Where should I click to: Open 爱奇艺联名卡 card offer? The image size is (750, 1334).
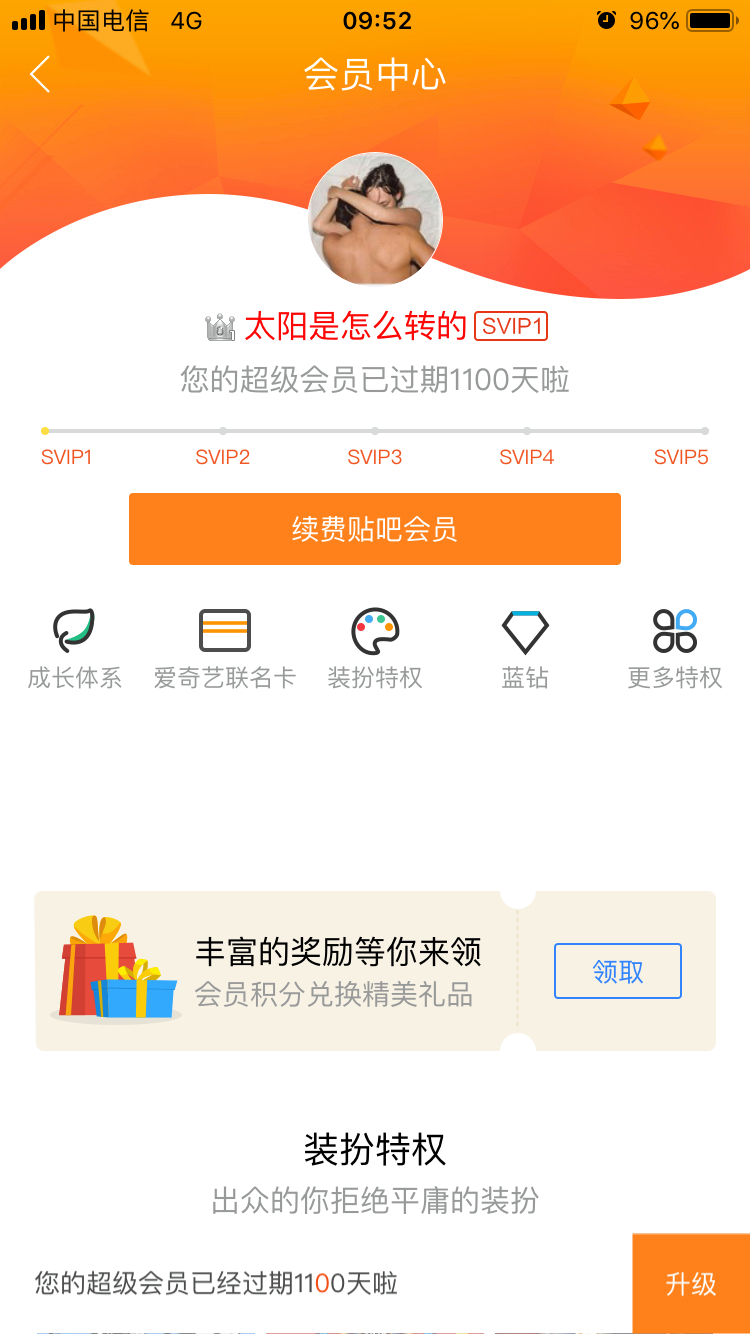tap(225, 648)
